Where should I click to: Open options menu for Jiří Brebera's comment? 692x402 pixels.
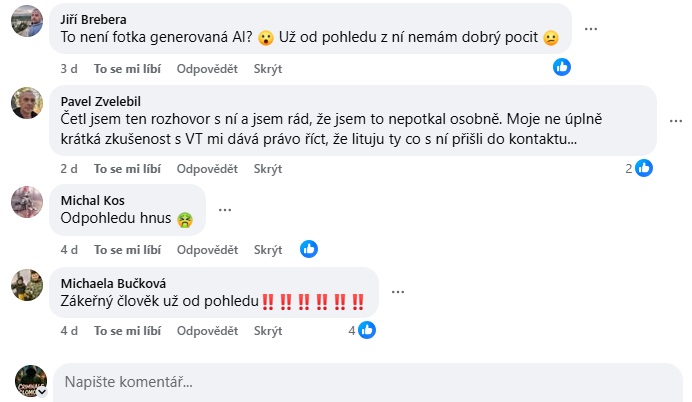pos(591,29)
